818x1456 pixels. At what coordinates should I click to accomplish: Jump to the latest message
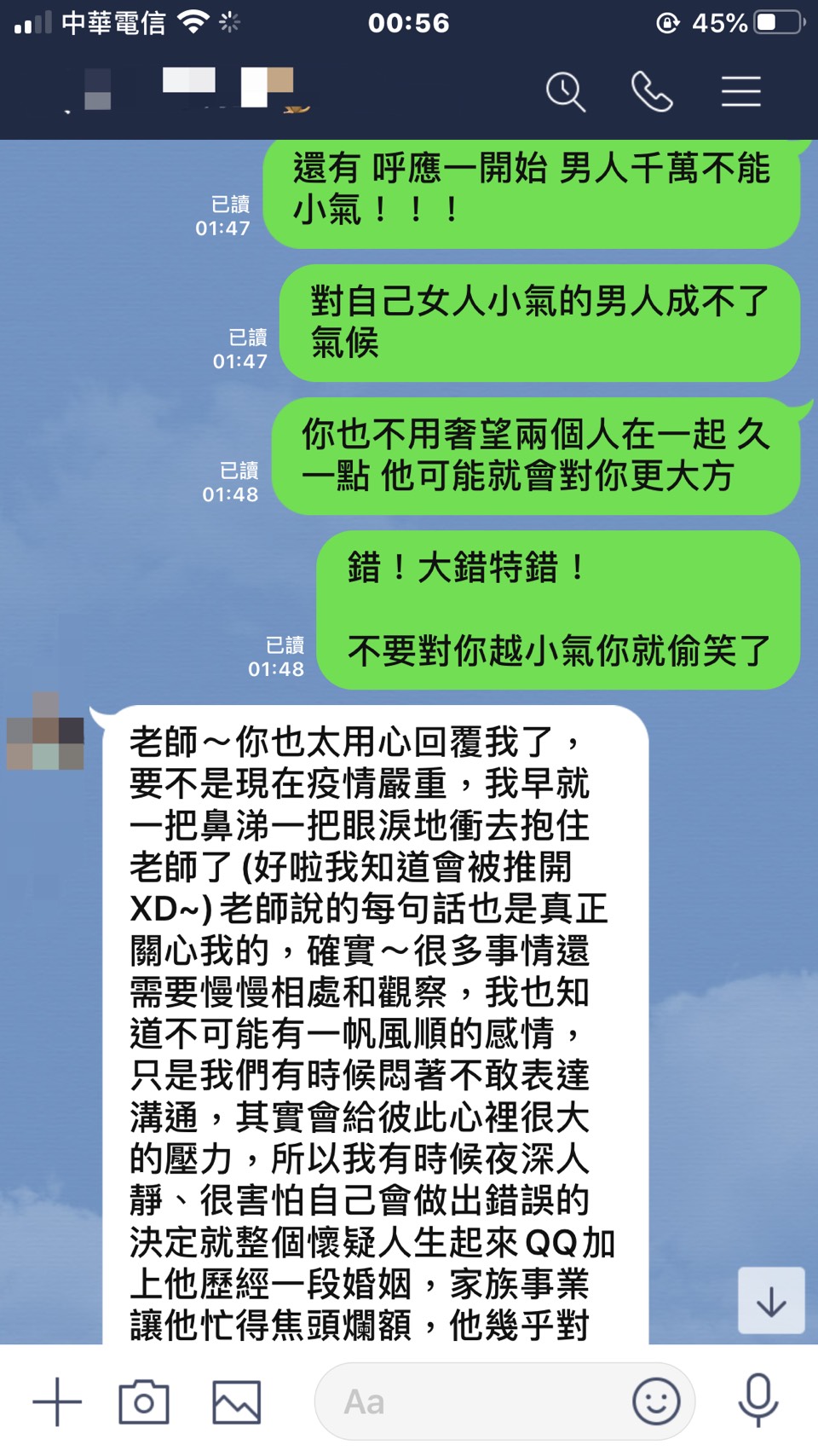(771, 1301)
